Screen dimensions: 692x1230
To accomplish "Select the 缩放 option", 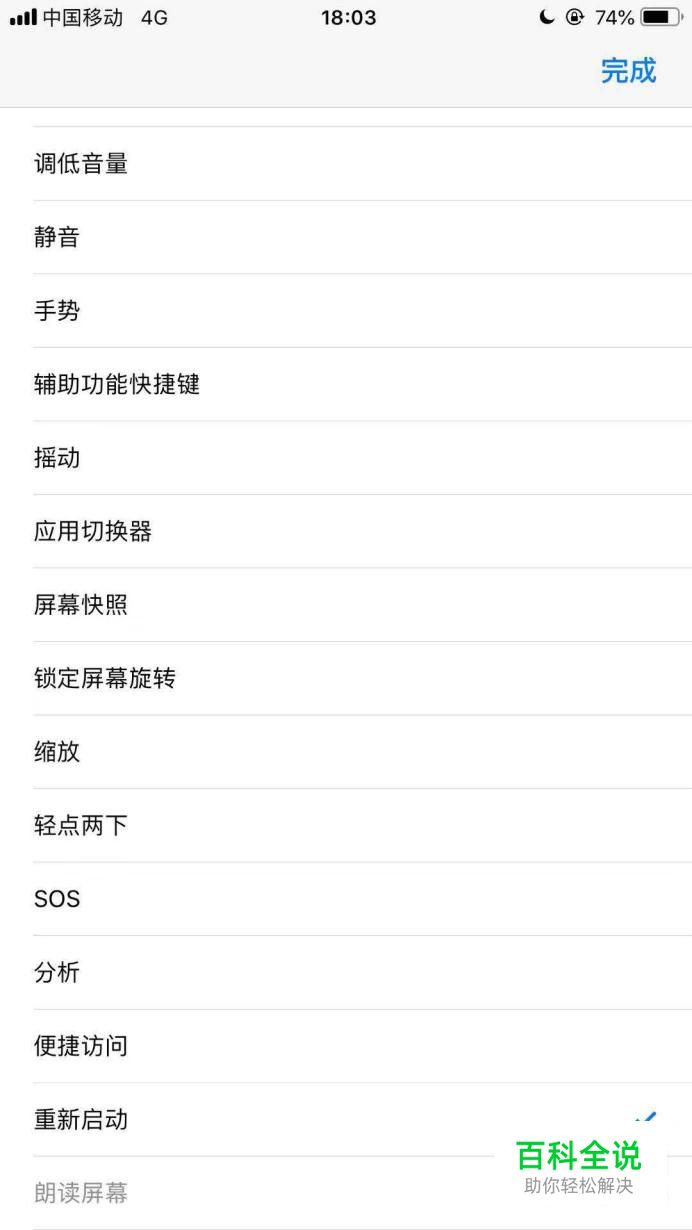I will (x=346, y=752).
